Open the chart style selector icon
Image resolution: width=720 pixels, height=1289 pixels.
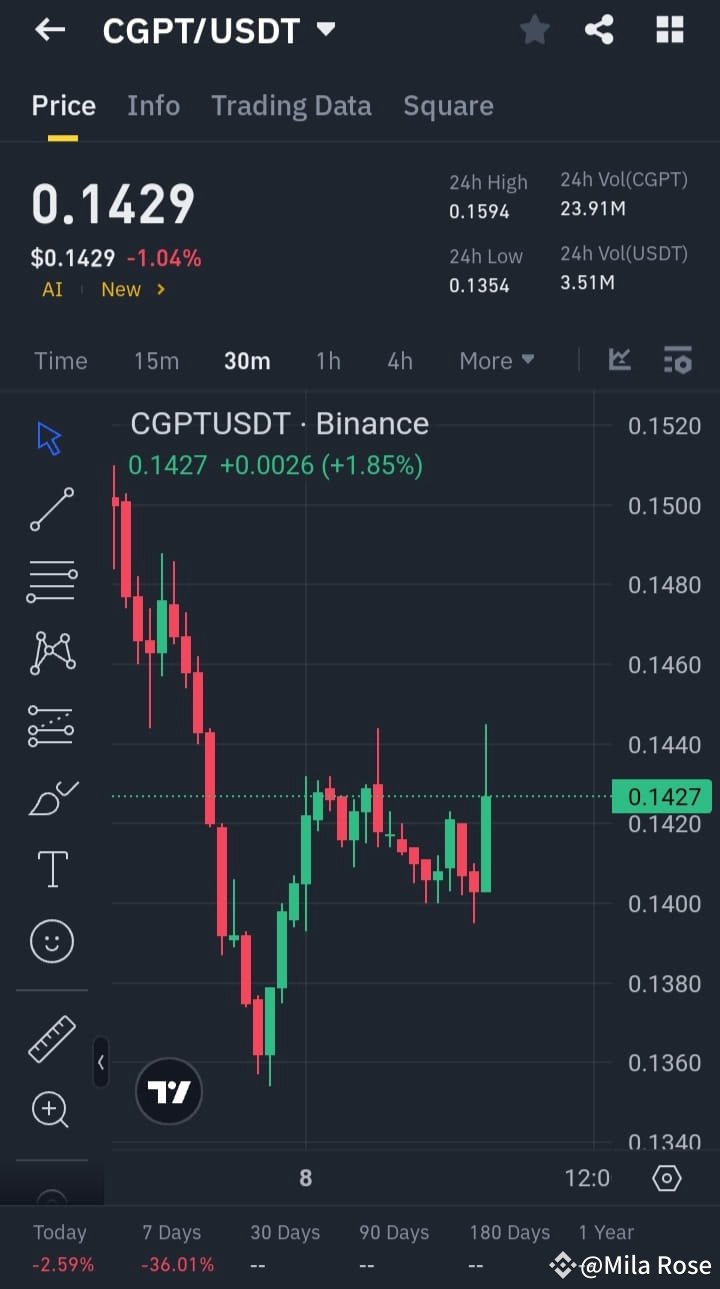[x=619, y=360]
